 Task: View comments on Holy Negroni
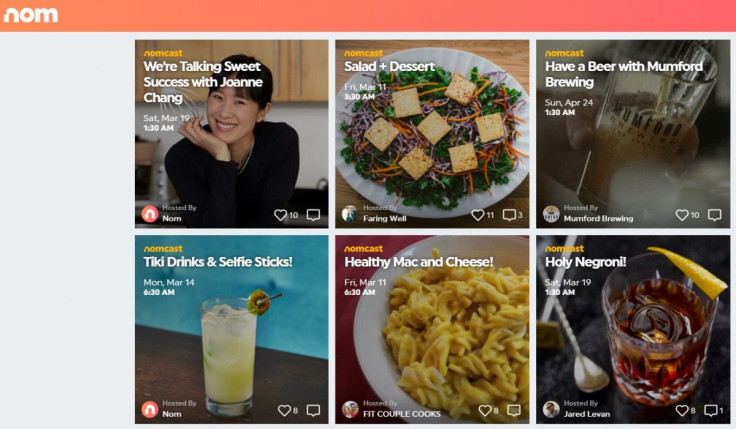pyautogui.click(x=711, y=410)
